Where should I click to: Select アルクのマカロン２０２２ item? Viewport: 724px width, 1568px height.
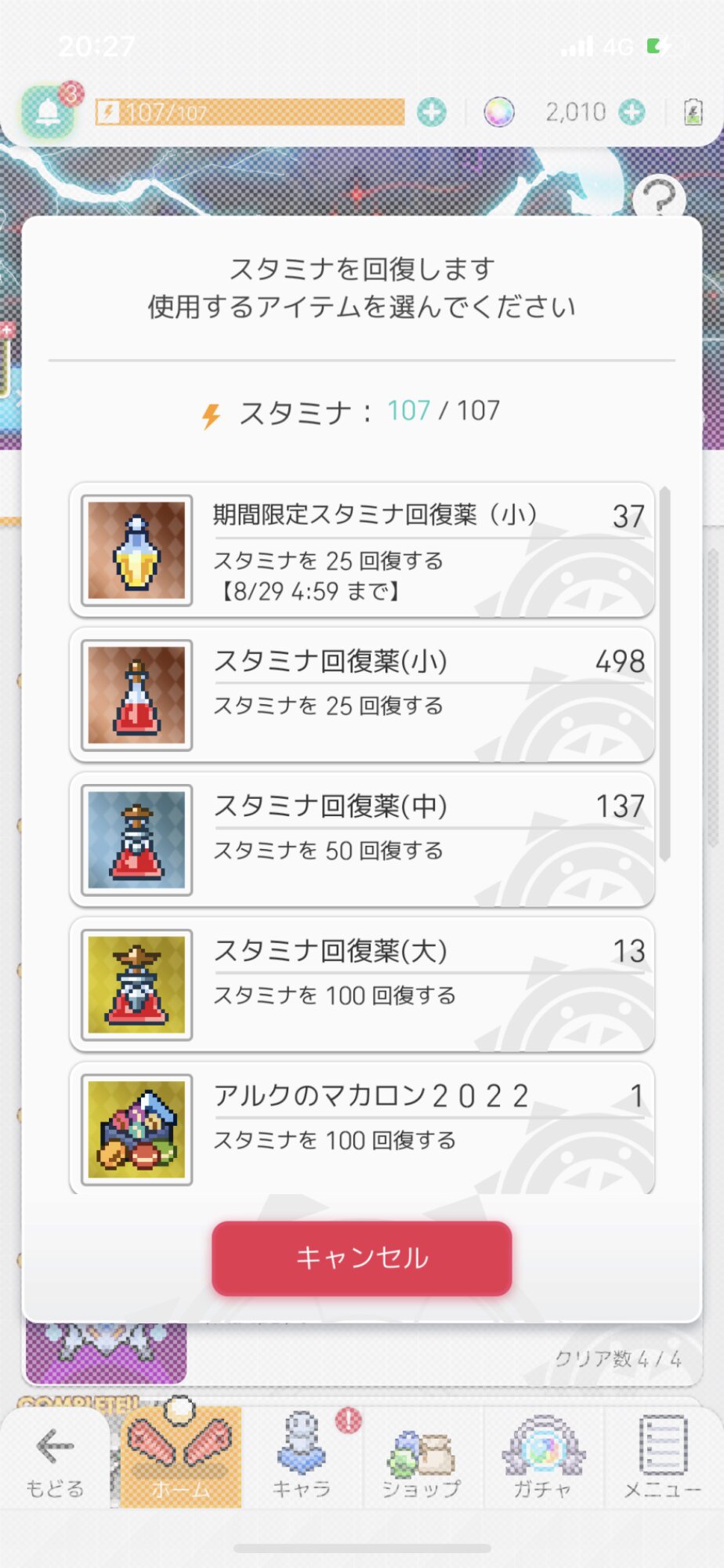point(362,1128)
